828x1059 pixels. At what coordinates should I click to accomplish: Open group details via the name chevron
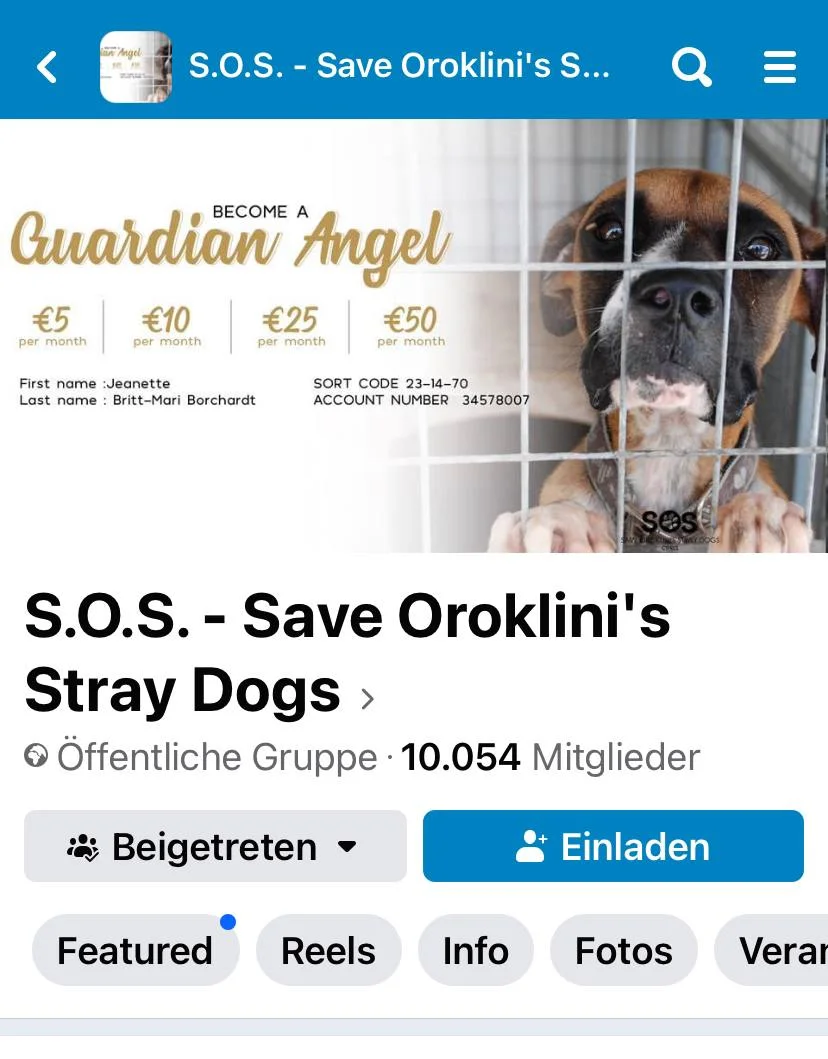click(367, 698)
